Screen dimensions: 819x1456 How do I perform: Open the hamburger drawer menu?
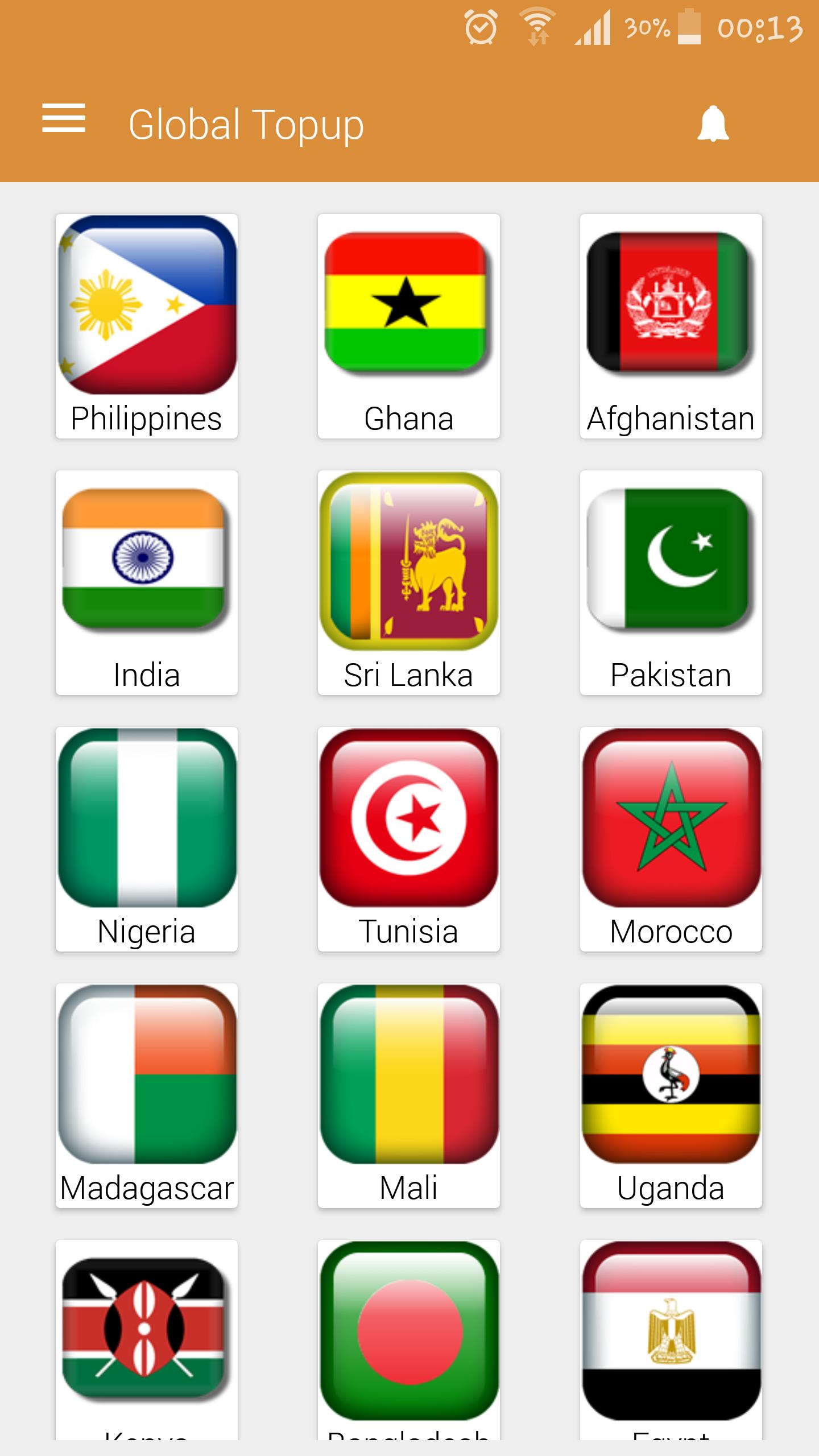coord(64,118)
